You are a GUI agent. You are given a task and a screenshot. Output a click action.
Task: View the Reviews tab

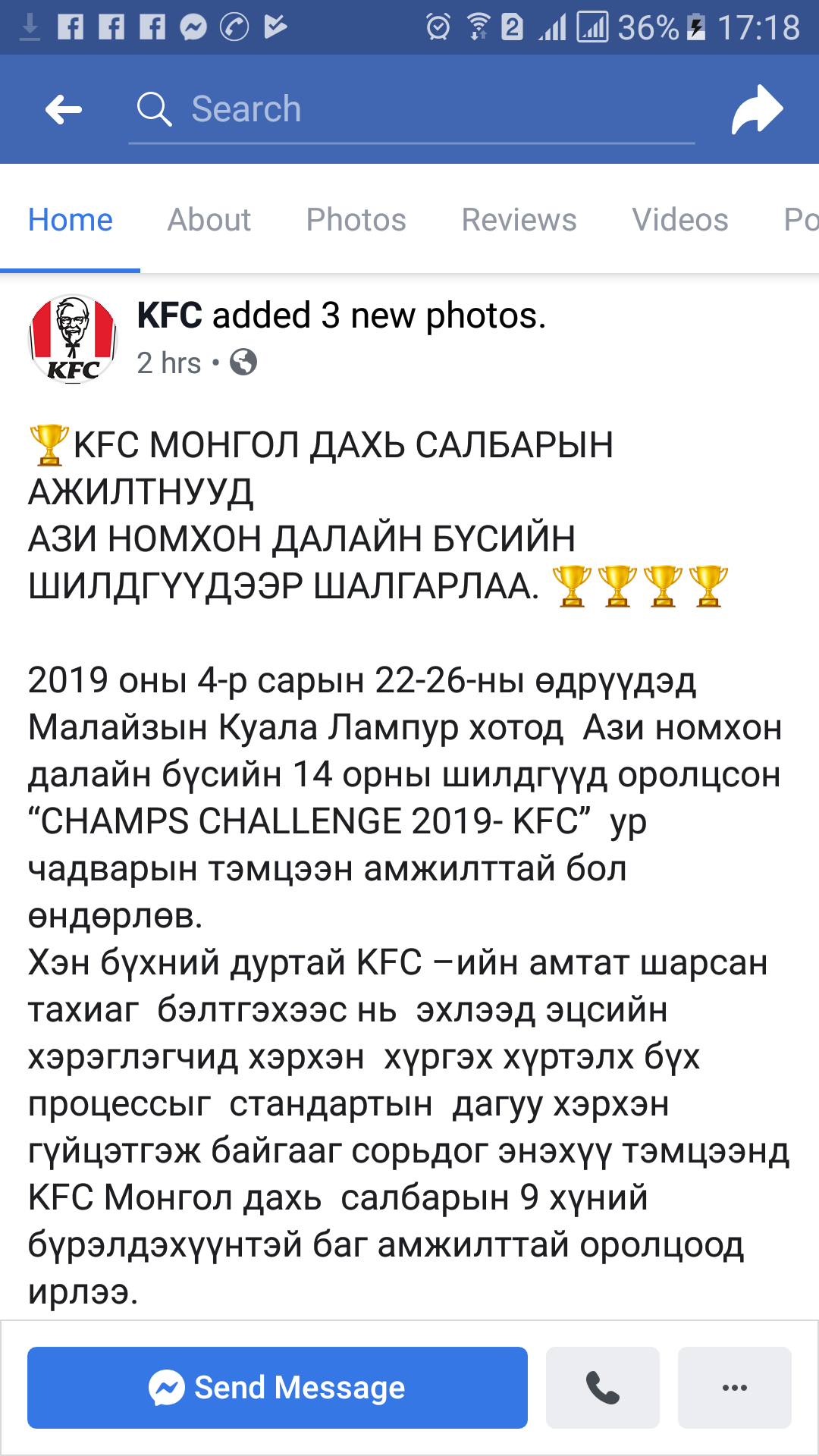click(x=519, y=220)
